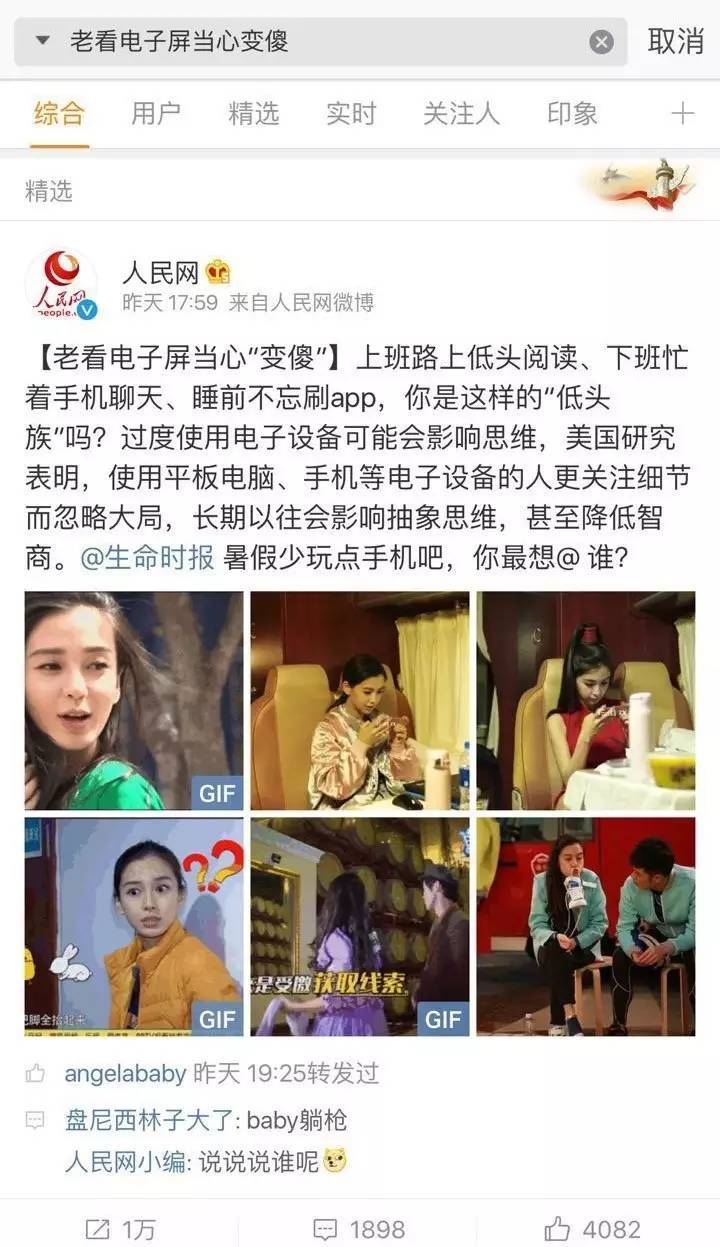The height and width of the screenshot is (1247, 720).
Task: Switch to the 关注人 tab
Action: (x=460, y=113)
